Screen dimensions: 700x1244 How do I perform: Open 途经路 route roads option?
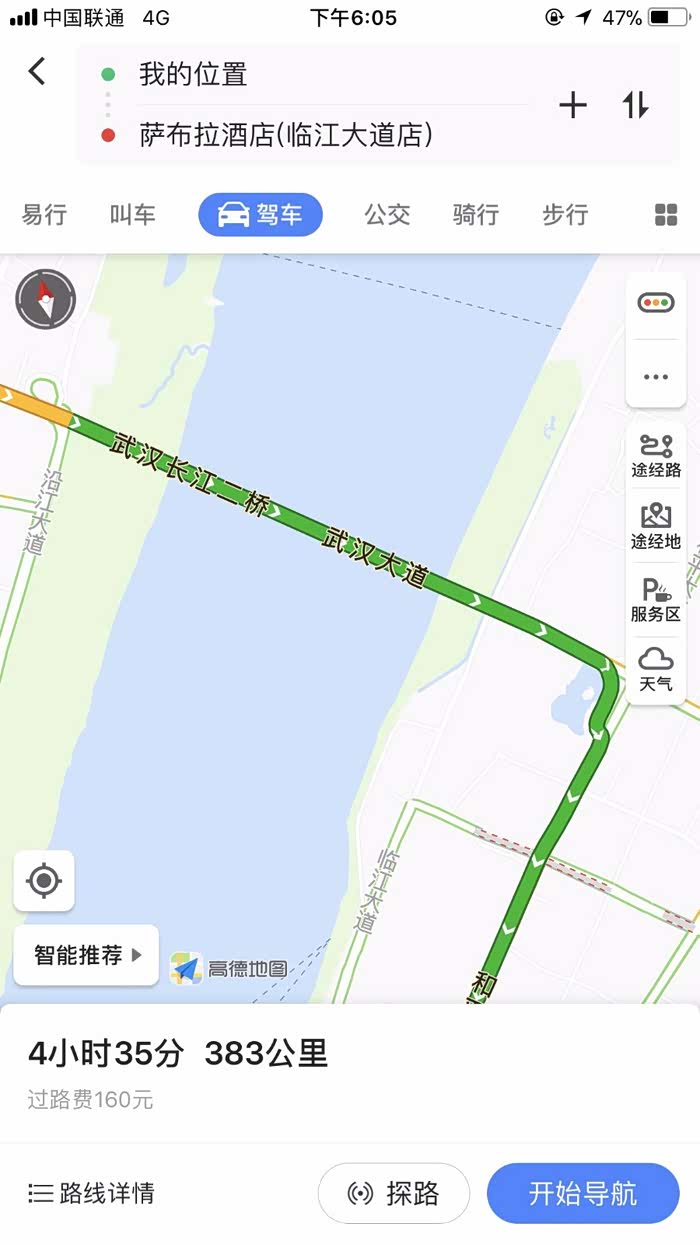(656, 456)
